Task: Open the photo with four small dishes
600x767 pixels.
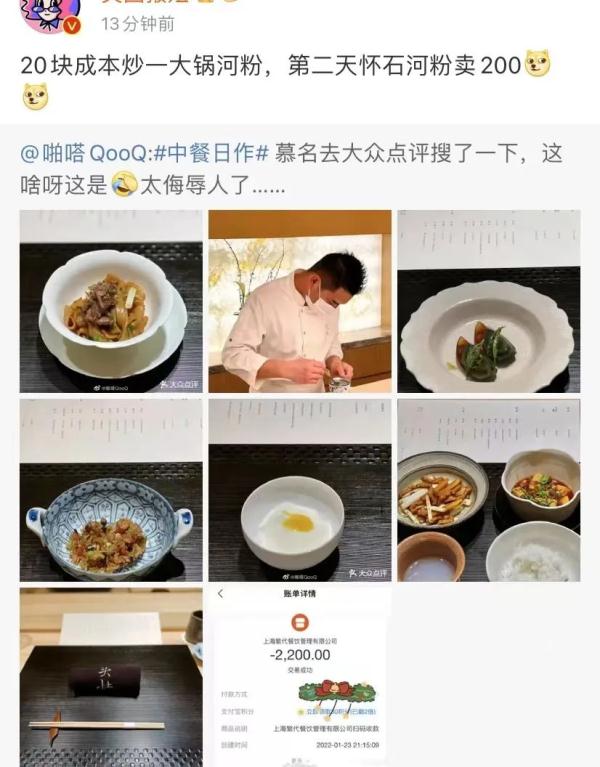Action: tap(488, 490)
